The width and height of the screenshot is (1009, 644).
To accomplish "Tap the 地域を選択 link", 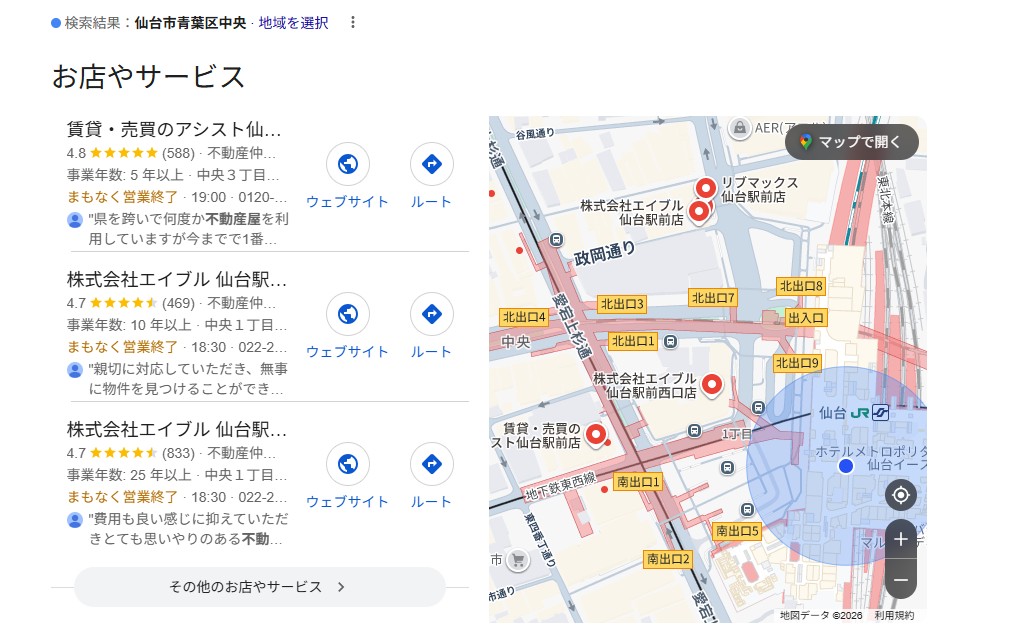I will tap(293, 23).
